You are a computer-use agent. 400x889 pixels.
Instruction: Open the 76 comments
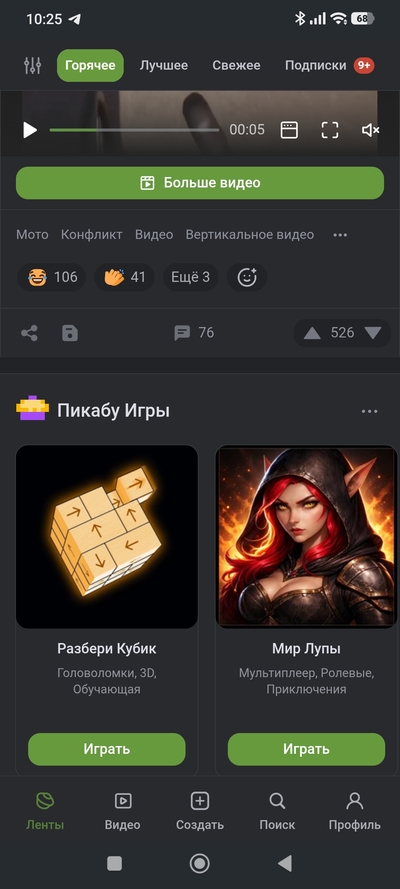click(x=194, y=333)
